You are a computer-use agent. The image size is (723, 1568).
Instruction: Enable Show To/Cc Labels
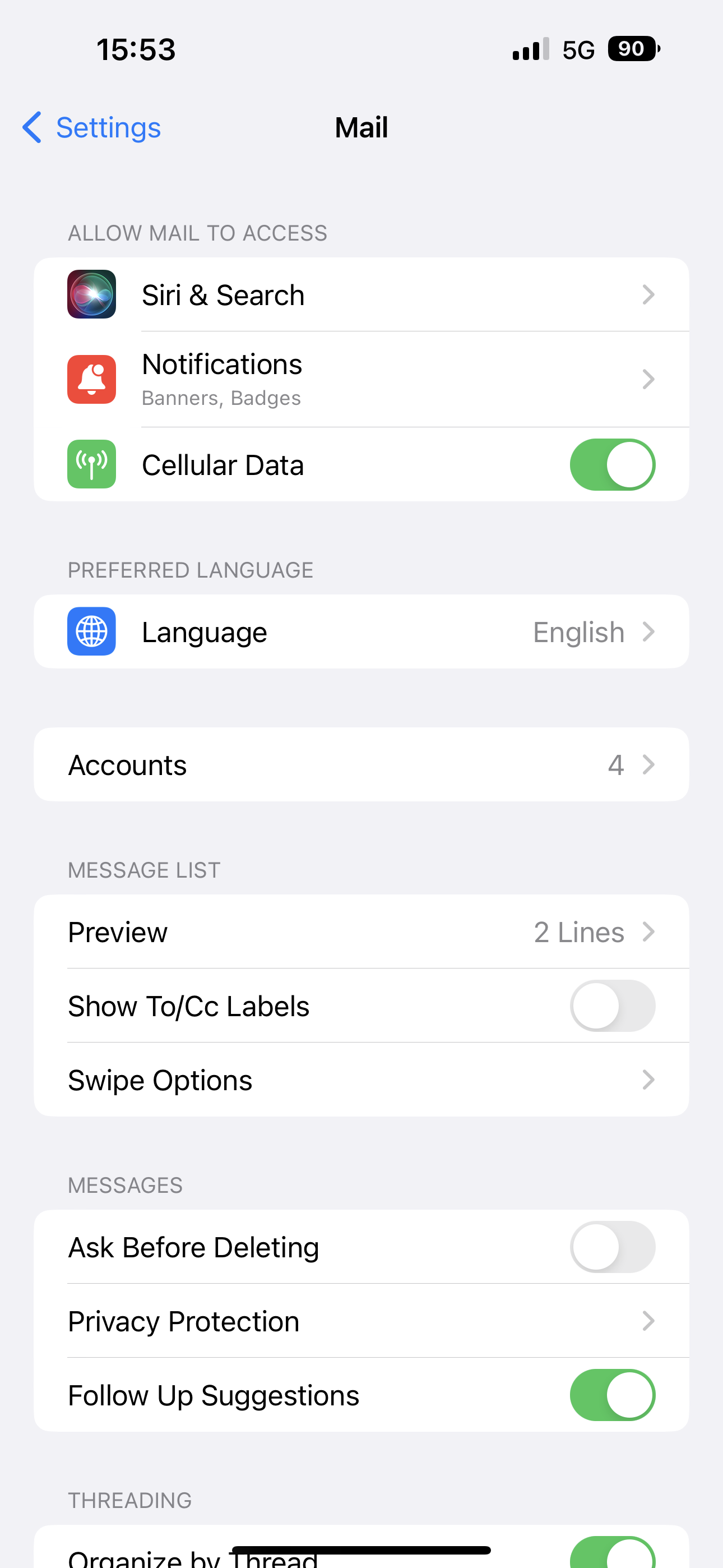[611, 1006]
